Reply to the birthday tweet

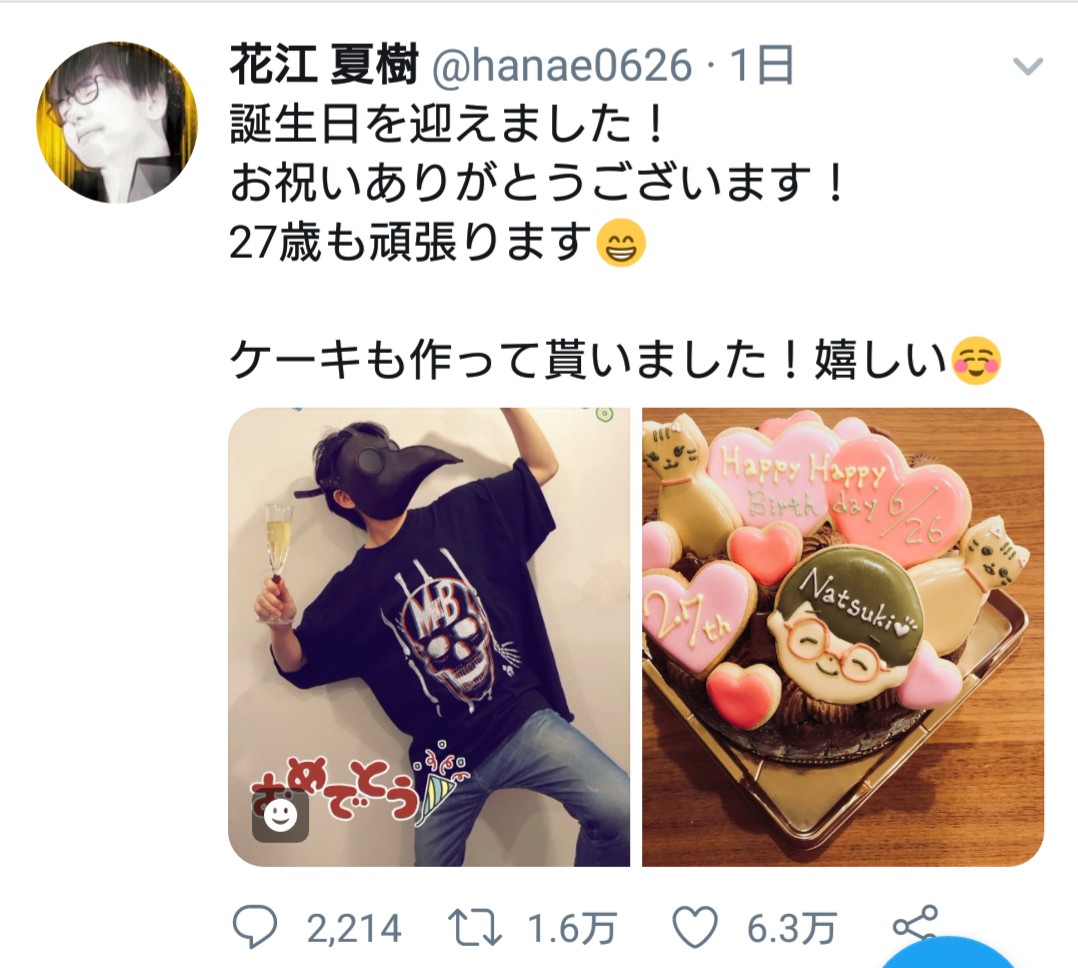(x=255, y=928)
